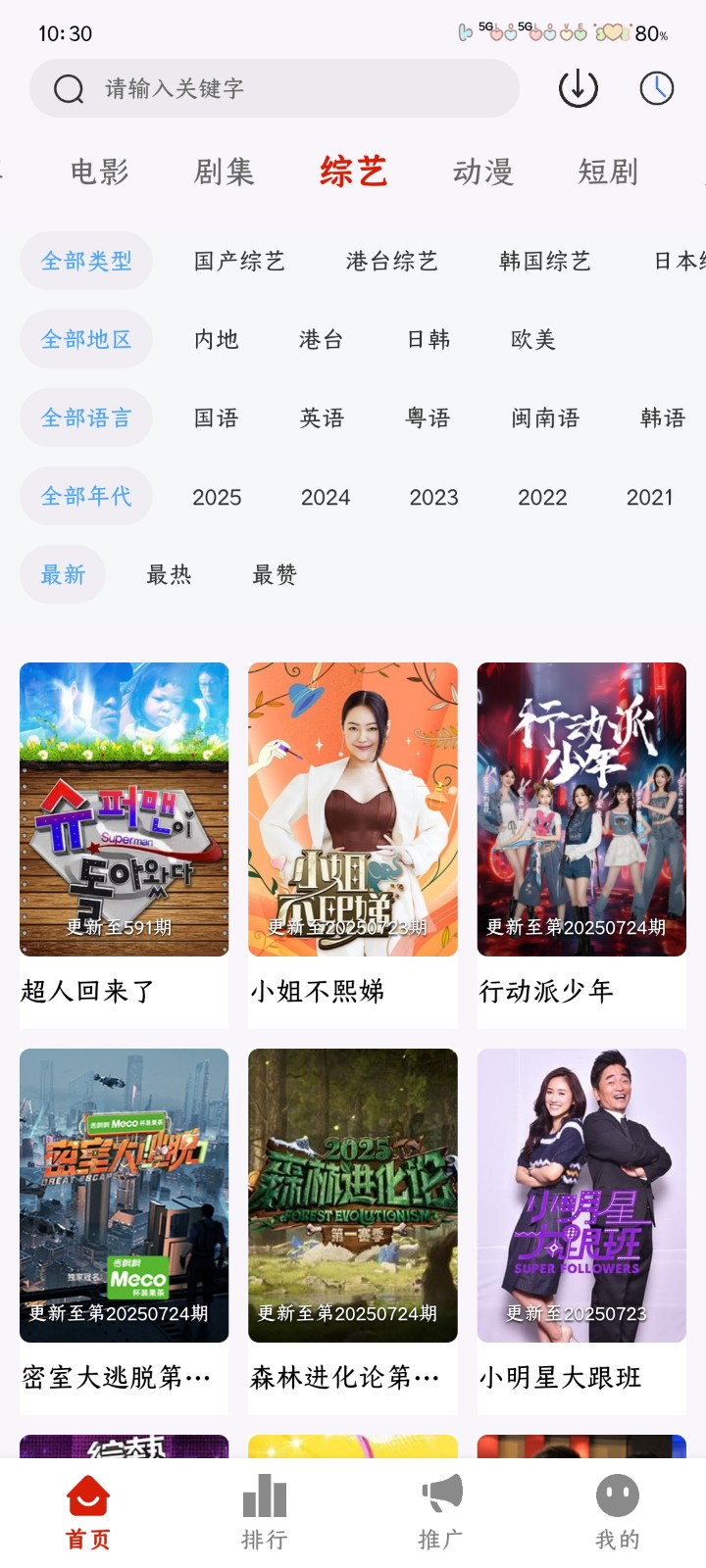
Task: Switch to the 动漫 tab
Action: (x=483, y=172)
